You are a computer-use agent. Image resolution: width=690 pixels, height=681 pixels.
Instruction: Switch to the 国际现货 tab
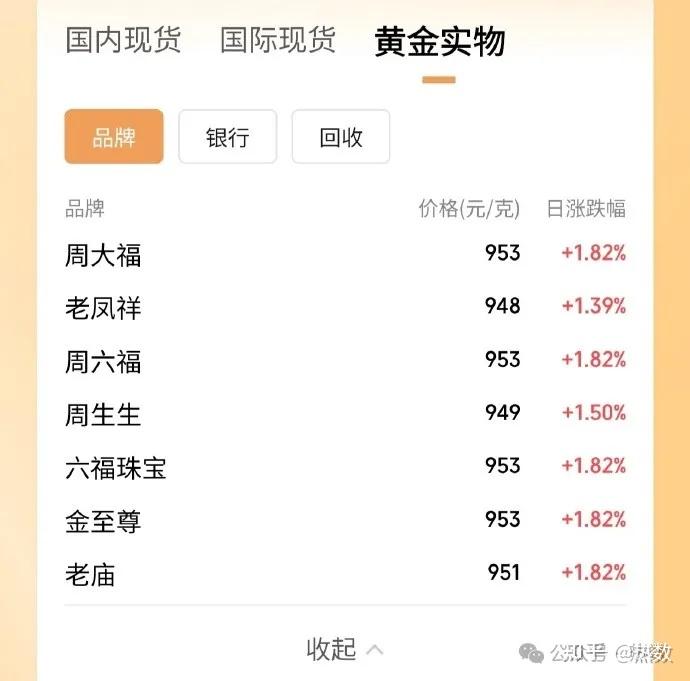click(x=278, y=41)
